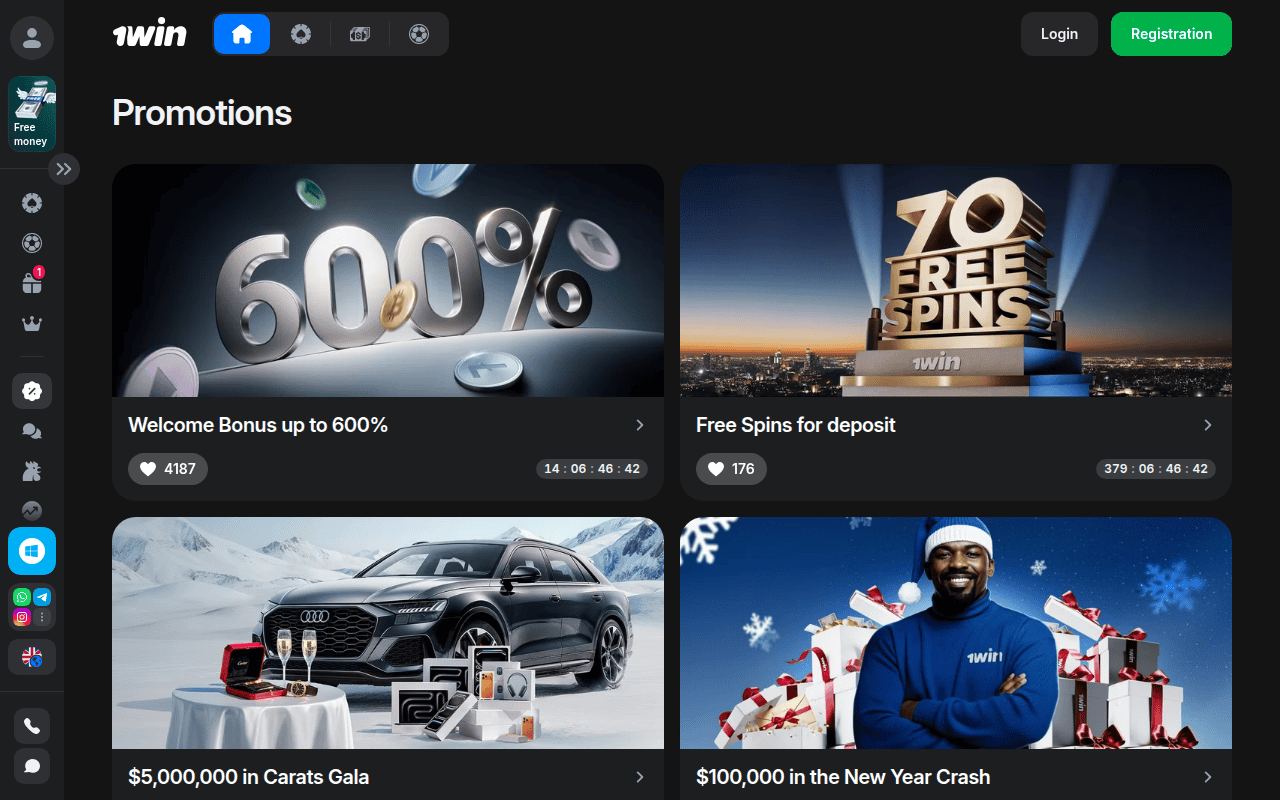Switch to the soccer ball sports tab
This screenshot has width=1280, height=800.
419,34
